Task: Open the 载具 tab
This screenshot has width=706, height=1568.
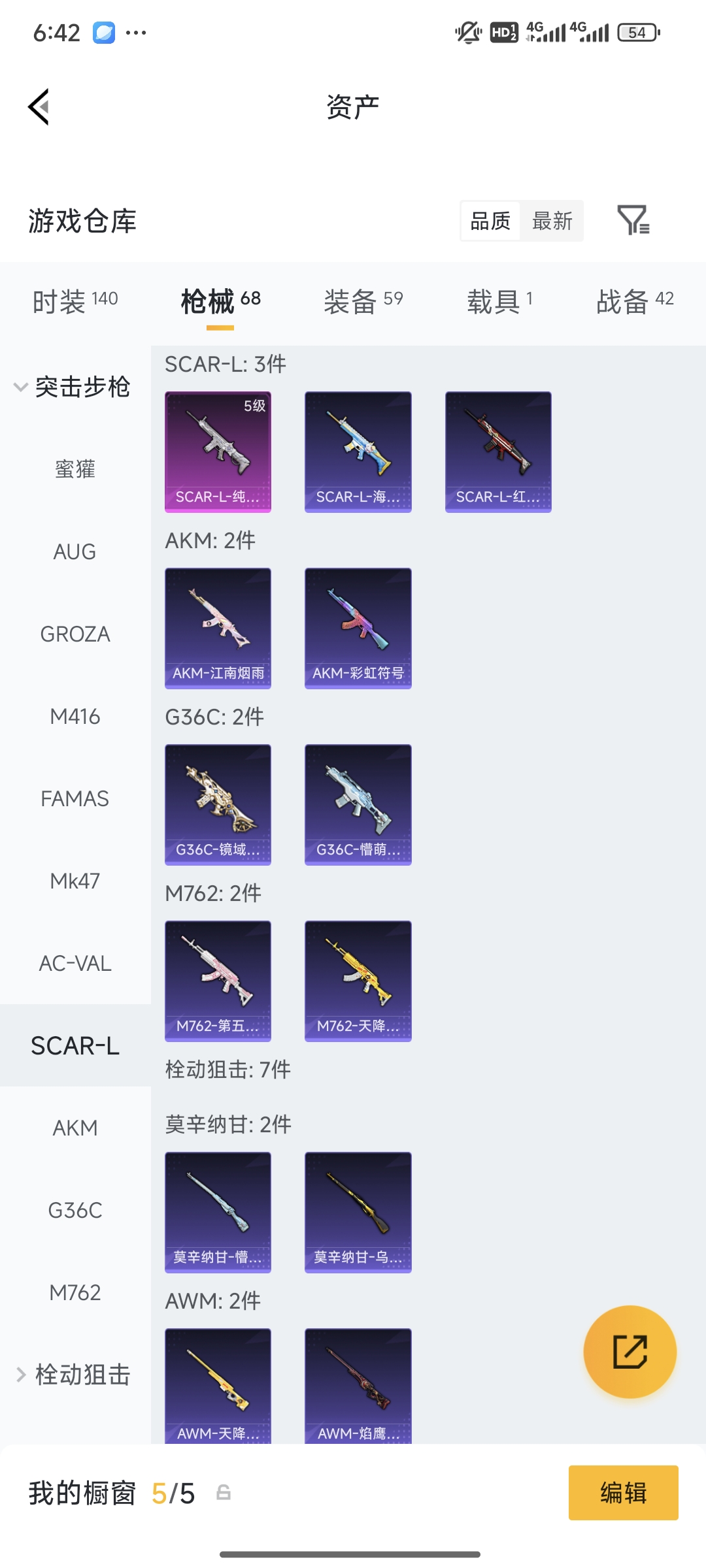Action: [499, 299]
